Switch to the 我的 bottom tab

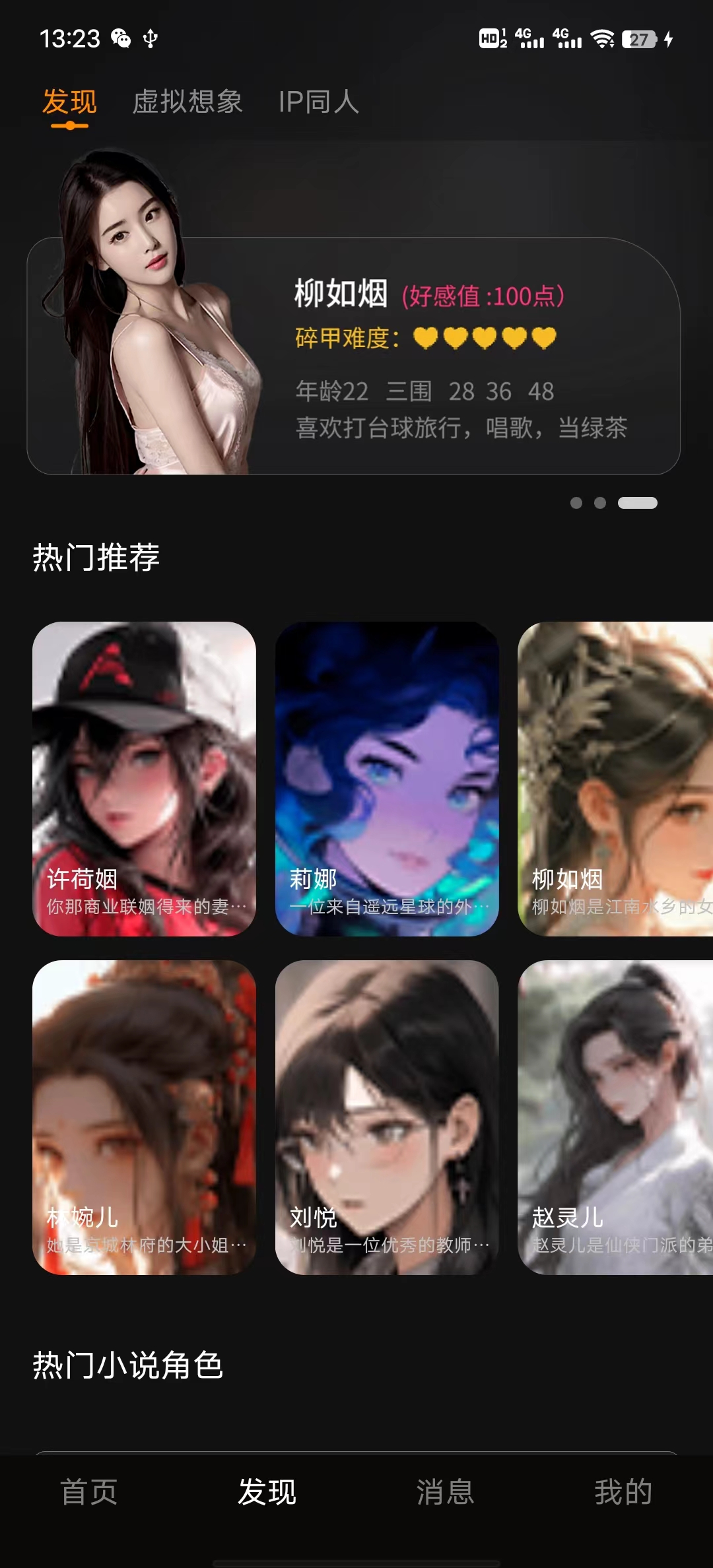point(623,1491)
